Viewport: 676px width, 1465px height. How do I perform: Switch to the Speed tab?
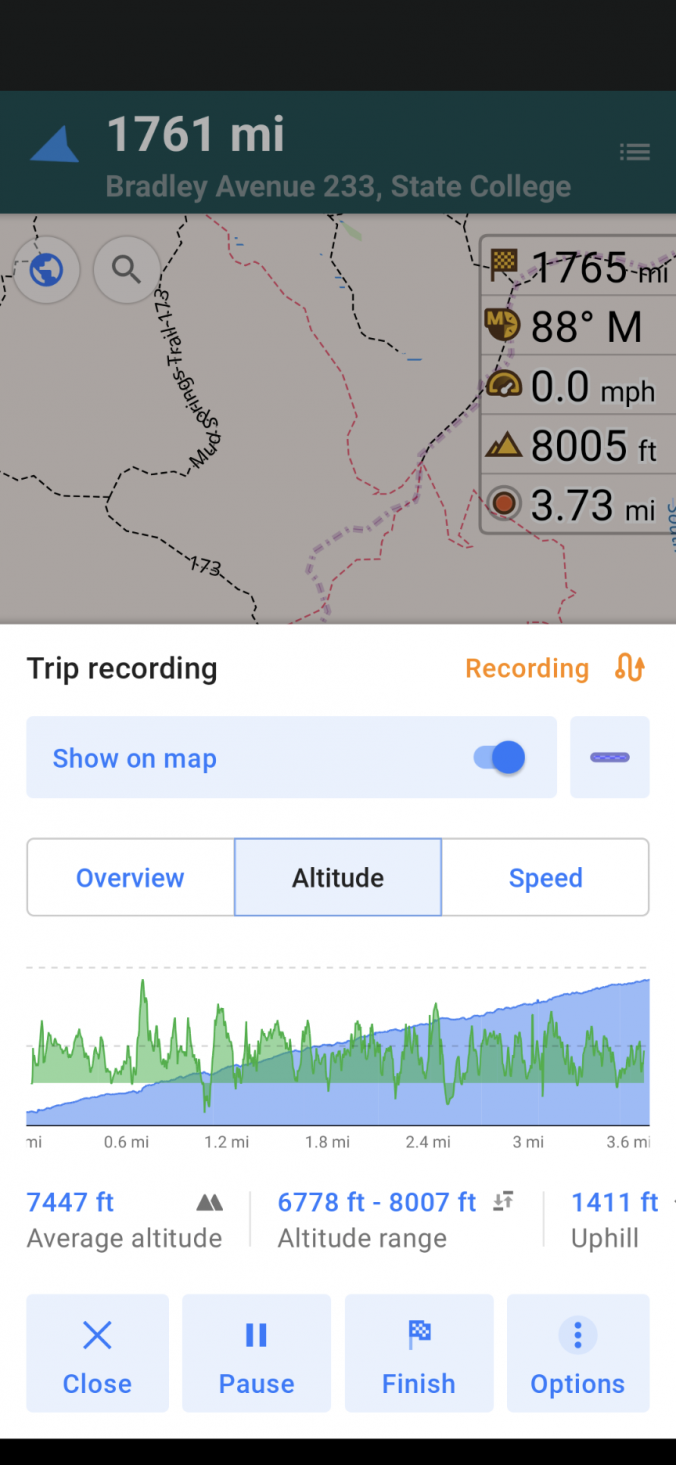coord(545,878)
